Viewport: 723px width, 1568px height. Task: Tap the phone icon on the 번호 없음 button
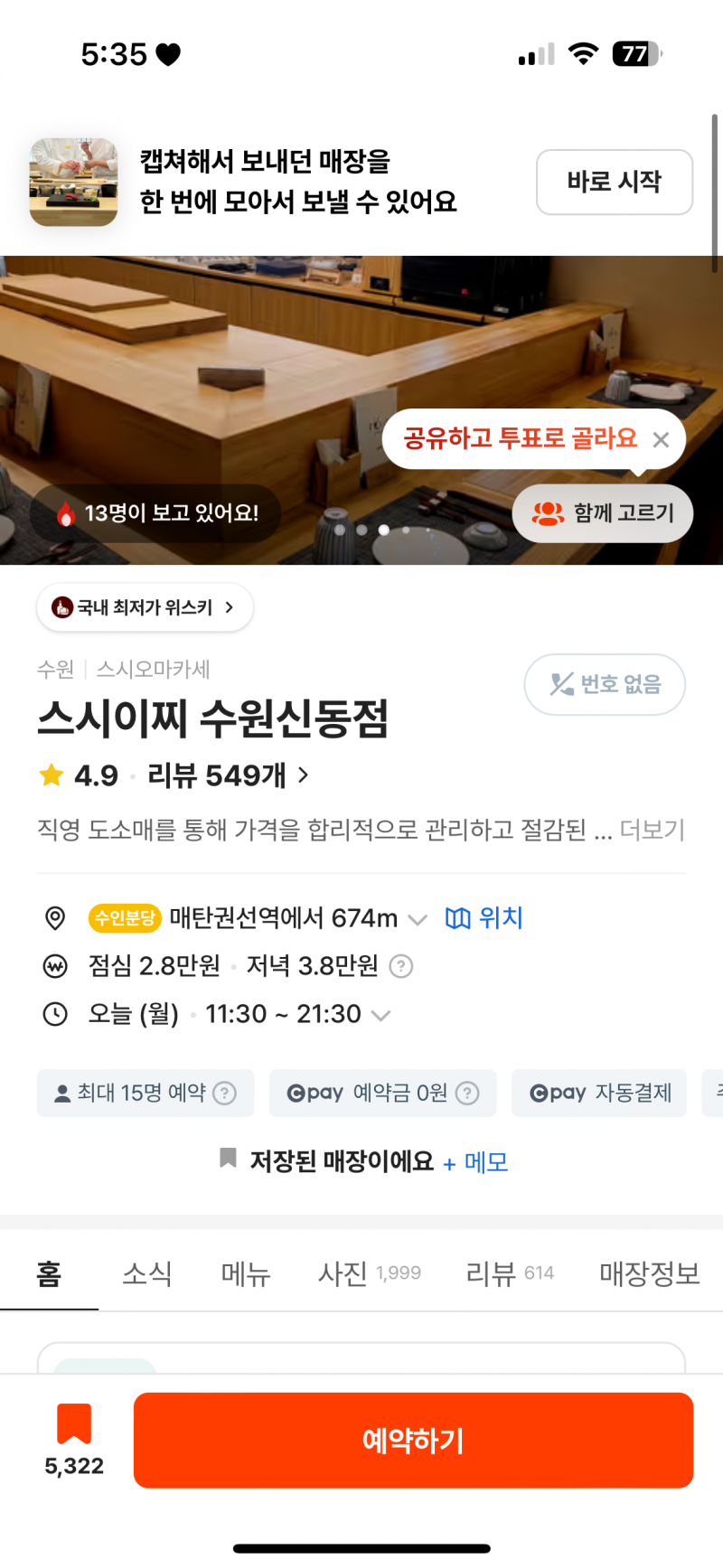coord(562,685)
